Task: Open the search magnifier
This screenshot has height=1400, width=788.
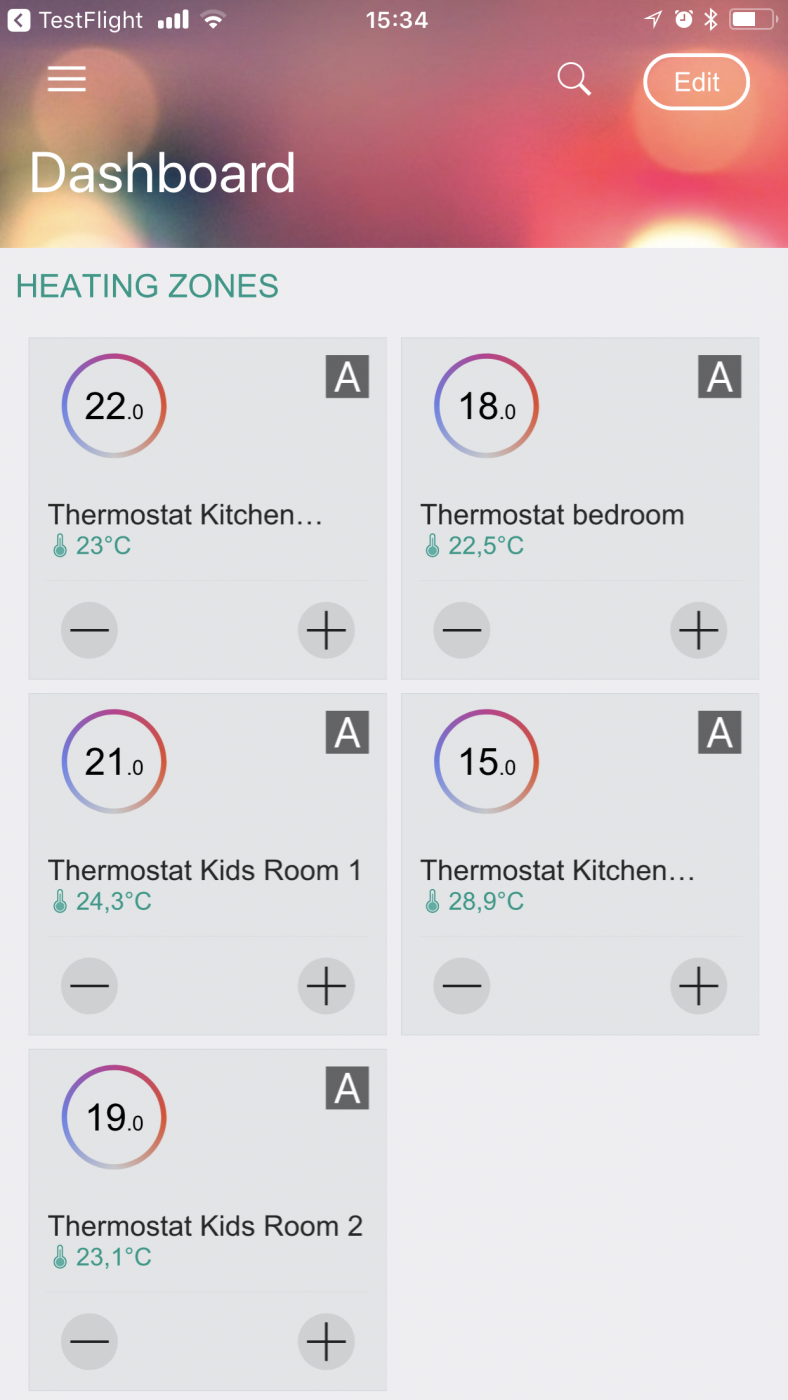Action: [x=574, y=80]
